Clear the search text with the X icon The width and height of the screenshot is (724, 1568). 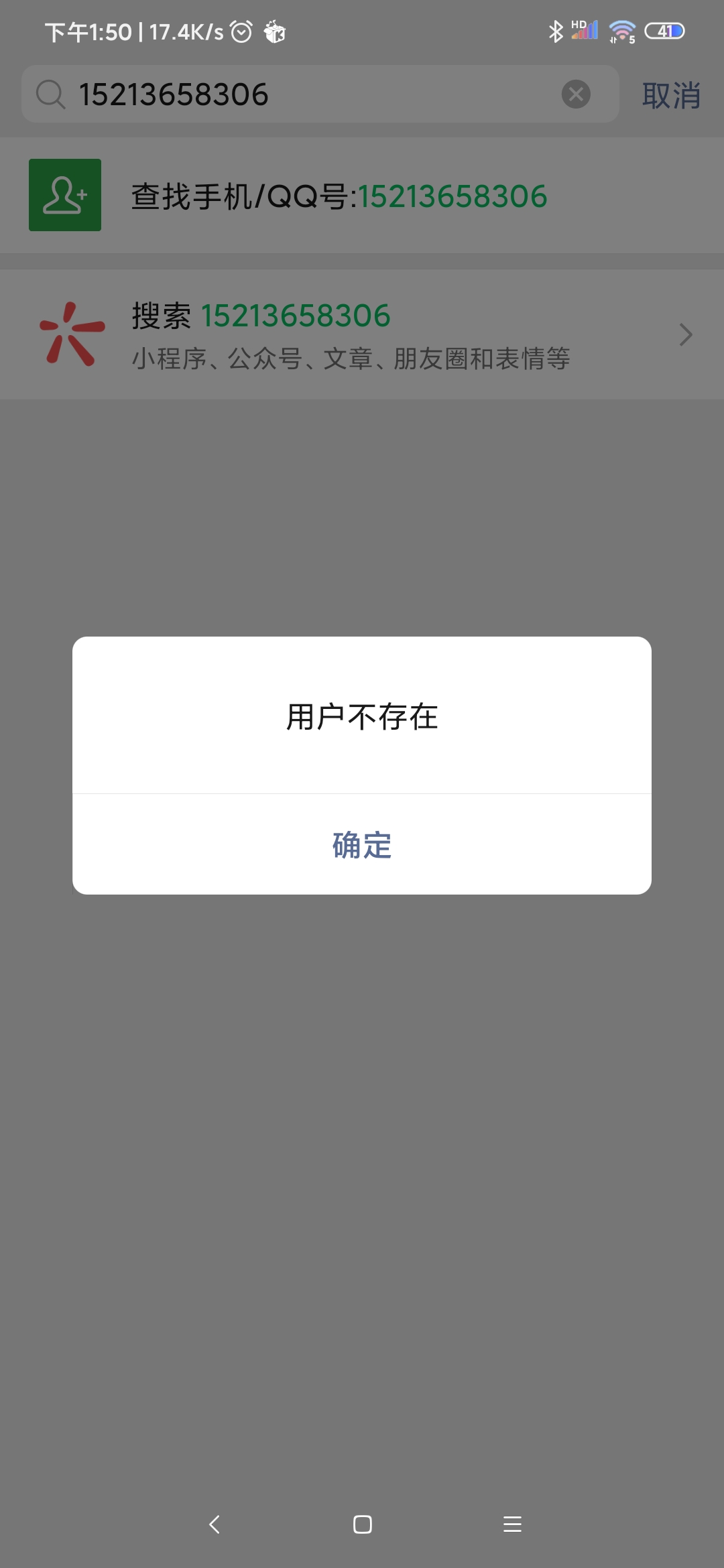[x=576, y=94]
